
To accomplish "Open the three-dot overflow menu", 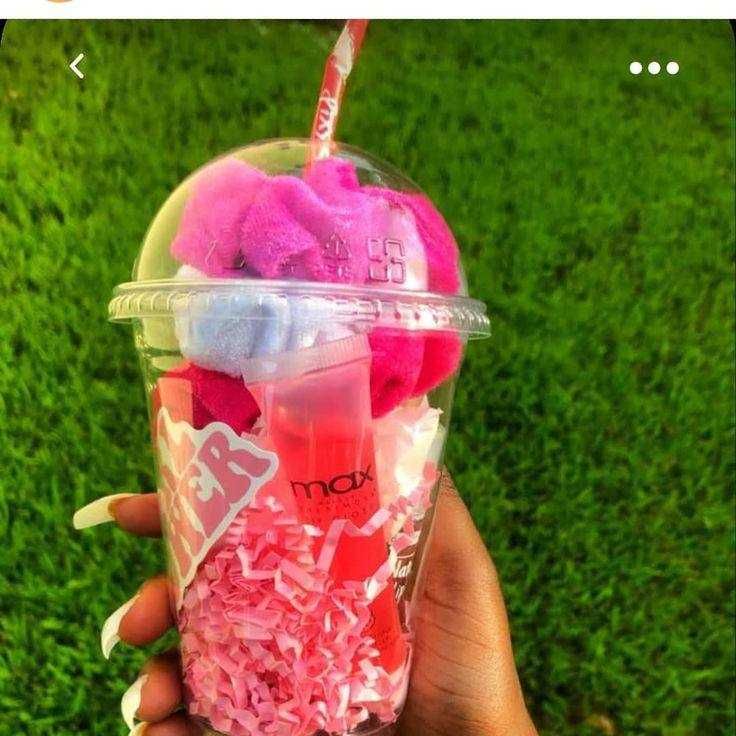I will pyautogui.click(x=654, y=68).
